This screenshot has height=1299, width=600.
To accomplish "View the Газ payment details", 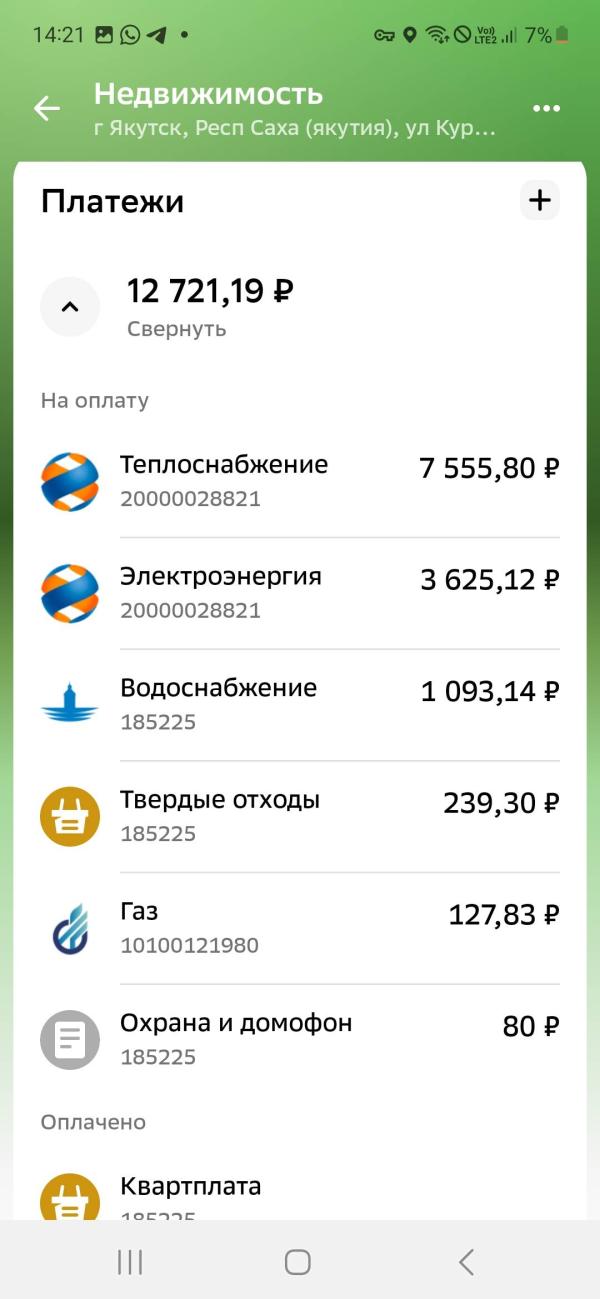I will pyautogui.click(x=300, y=928).
